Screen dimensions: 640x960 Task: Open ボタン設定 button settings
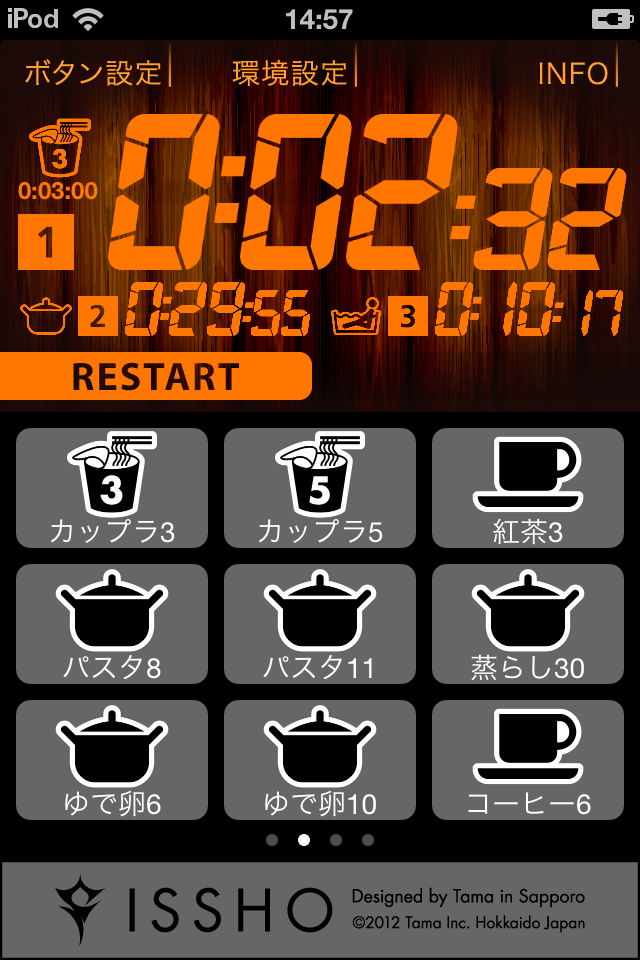[93, 73]
